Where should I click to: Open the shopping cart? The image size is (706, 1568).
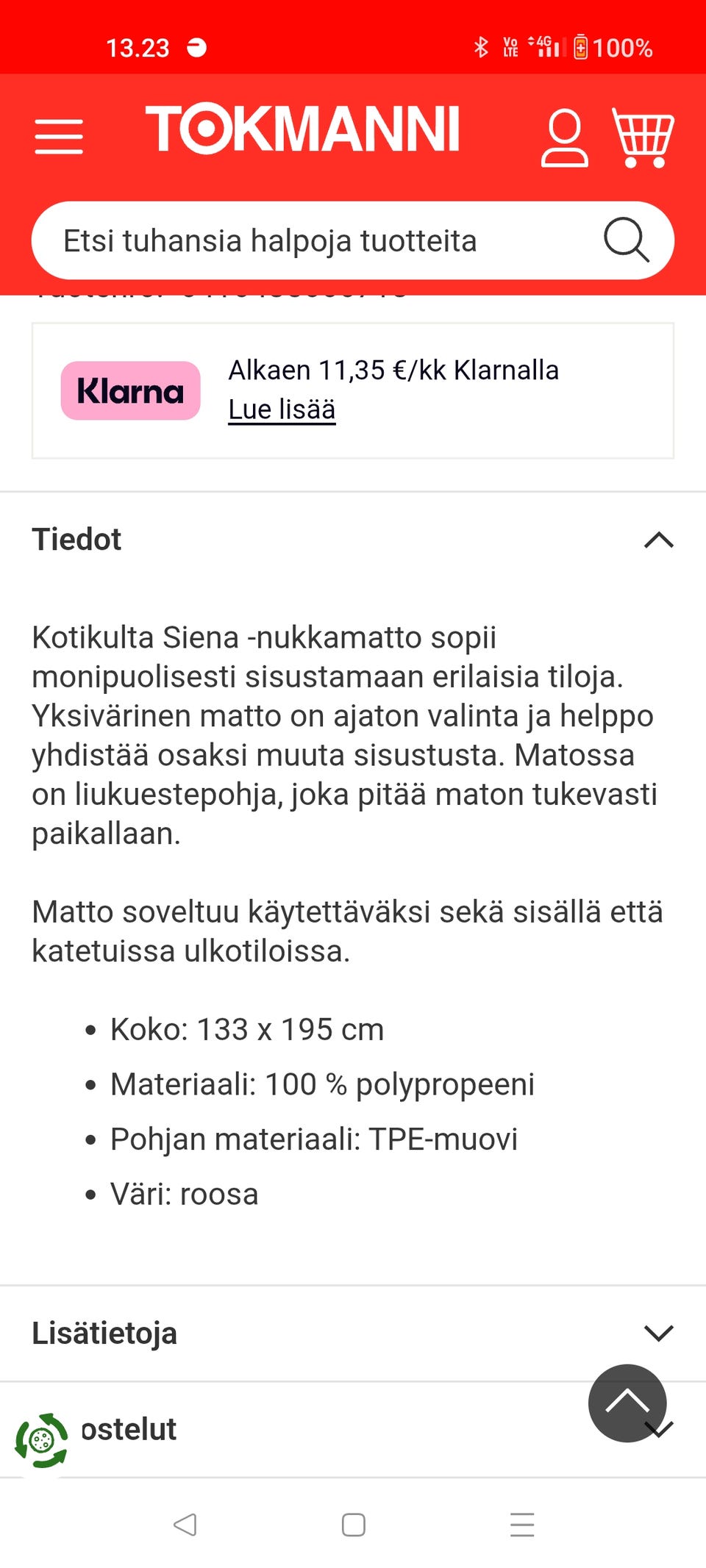pos(643,135)
